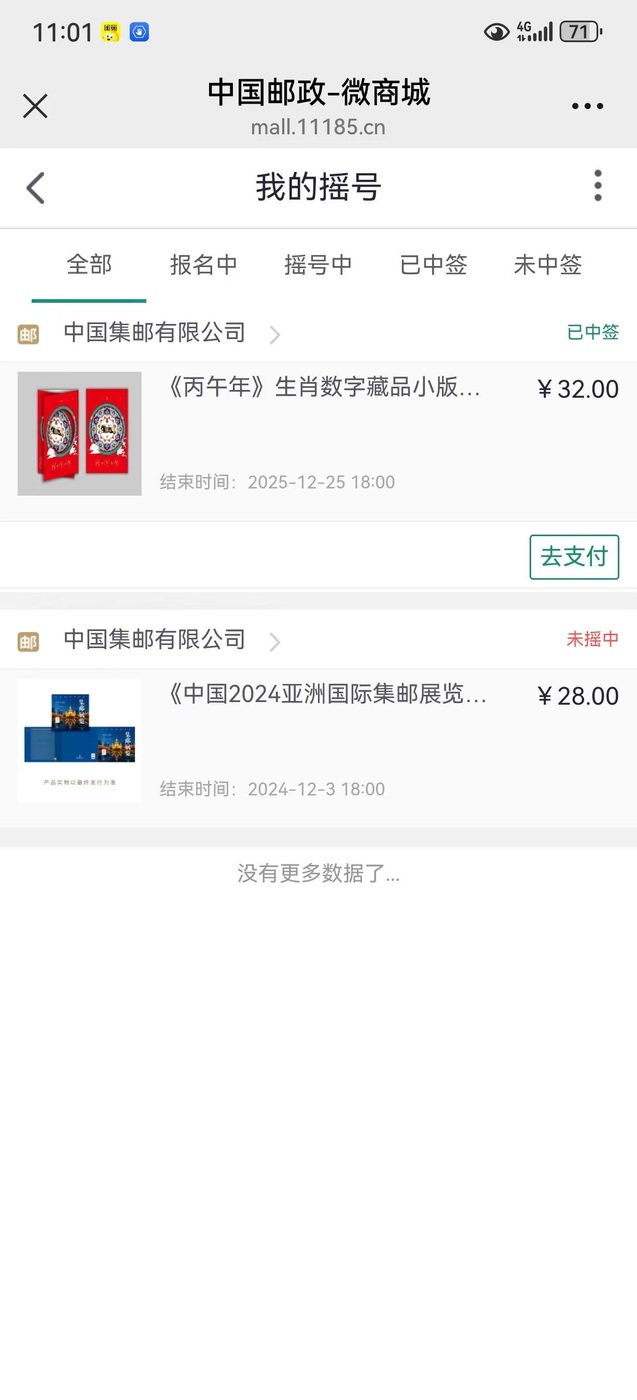Show the 已中签 tab
The height and width of the screenshot is (1400, 637).
433,265
